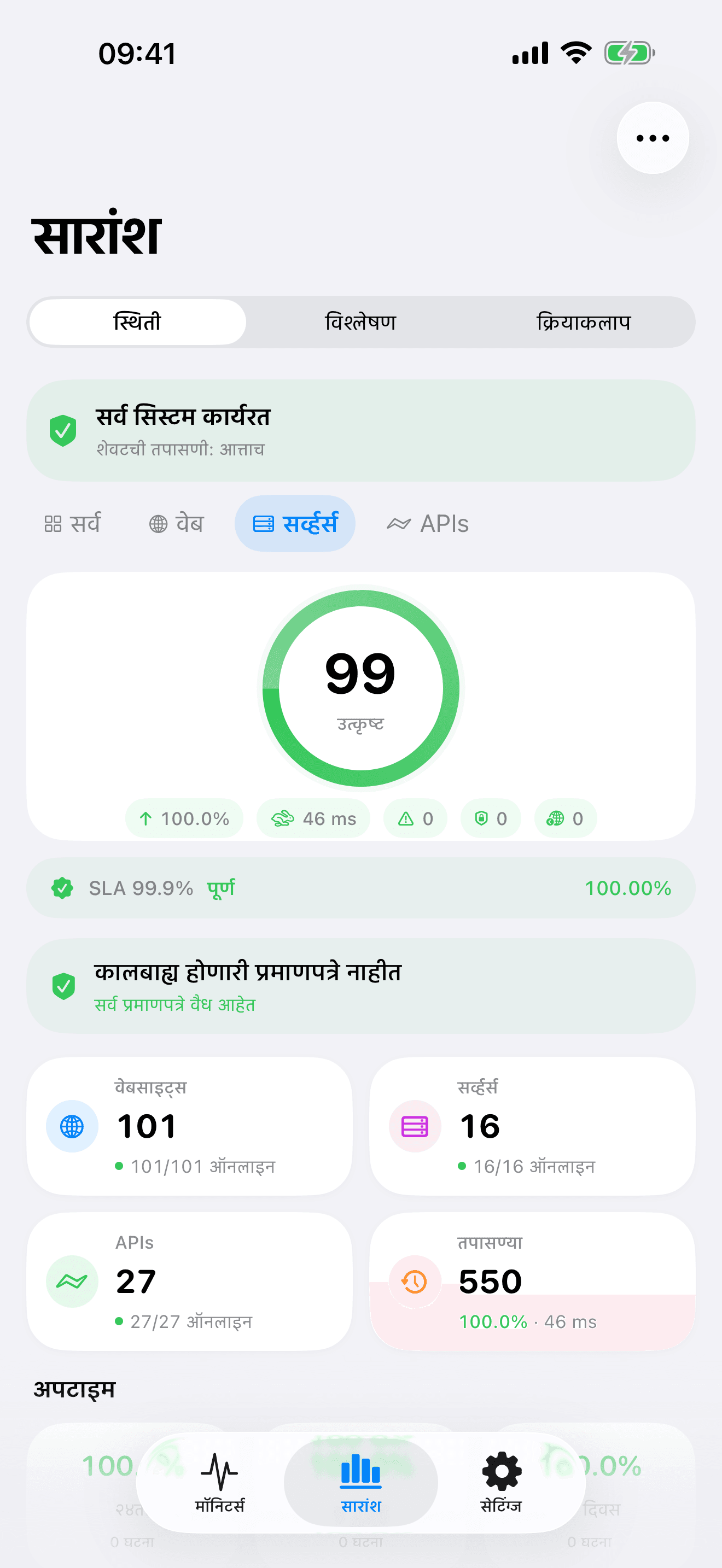
Task: Expand the SLA 99.9% row
Action: 361,887
